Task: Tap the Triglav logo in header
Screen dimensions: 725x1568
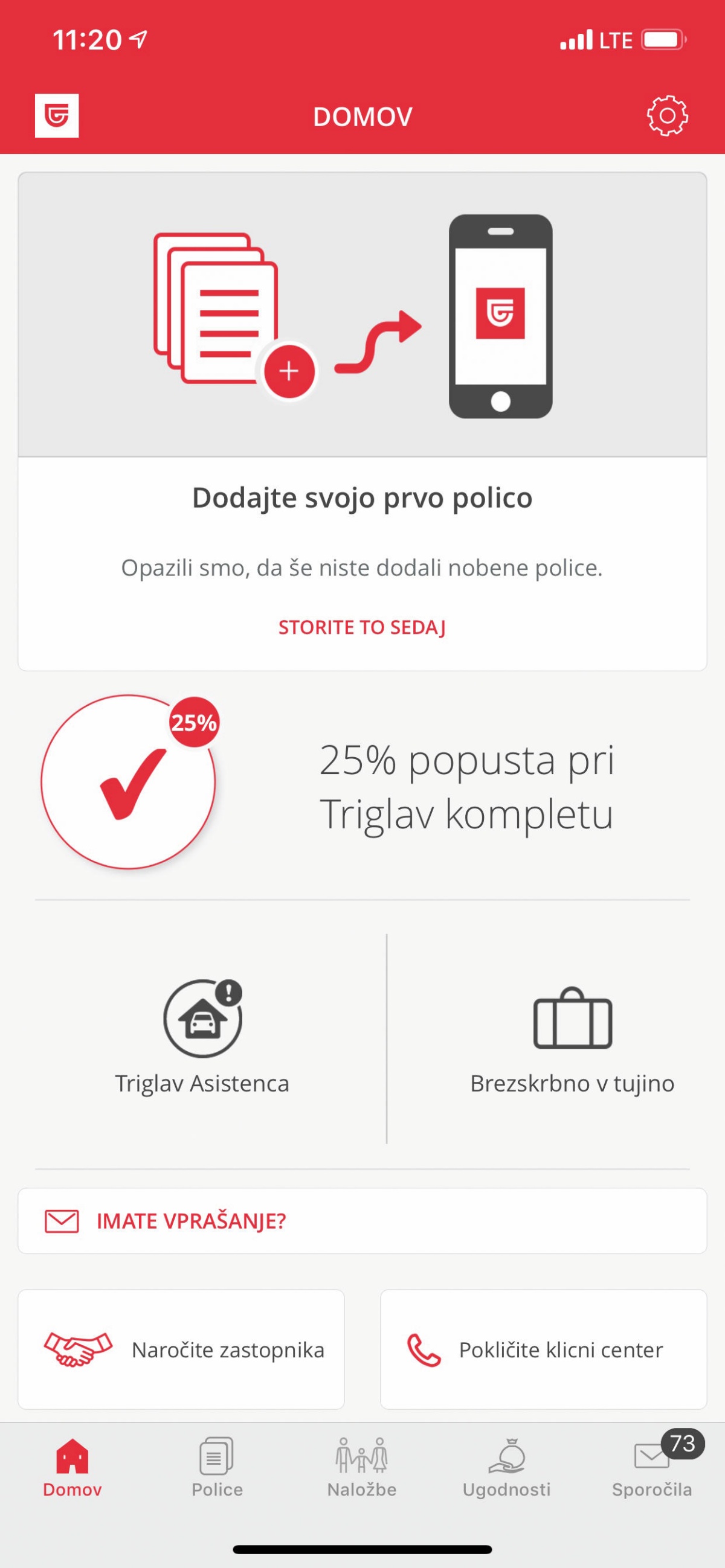Action: [57, 116]
